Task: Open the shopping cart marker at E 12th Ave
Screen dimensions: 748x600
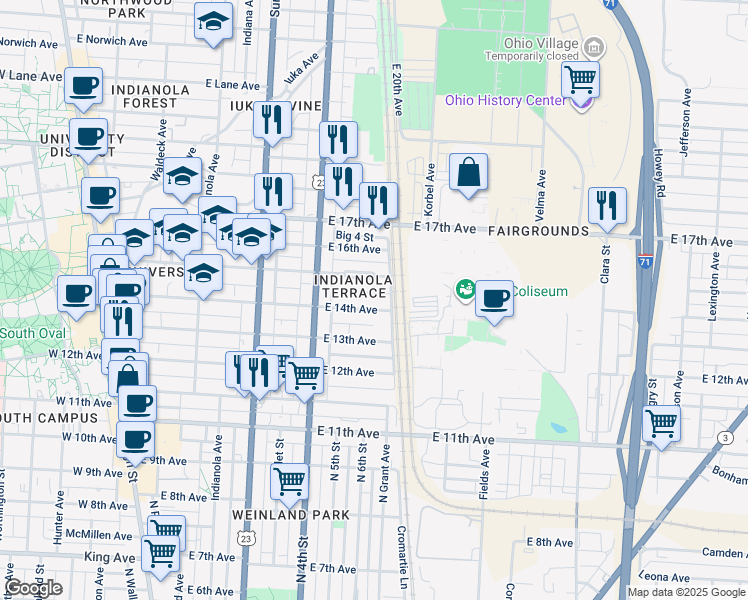Action: coord(304,380)
